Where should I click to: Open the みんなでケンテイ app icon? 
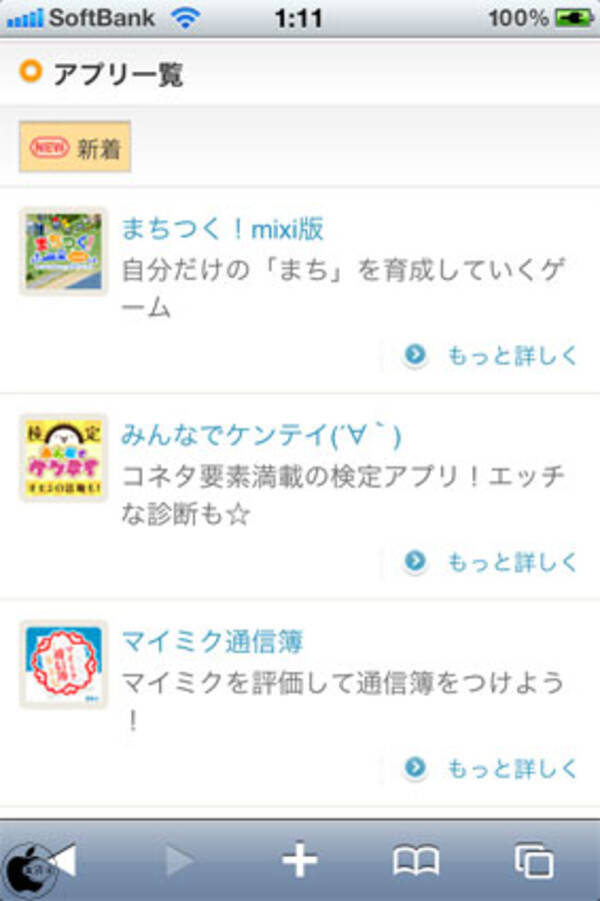click(x=63, y=458)
